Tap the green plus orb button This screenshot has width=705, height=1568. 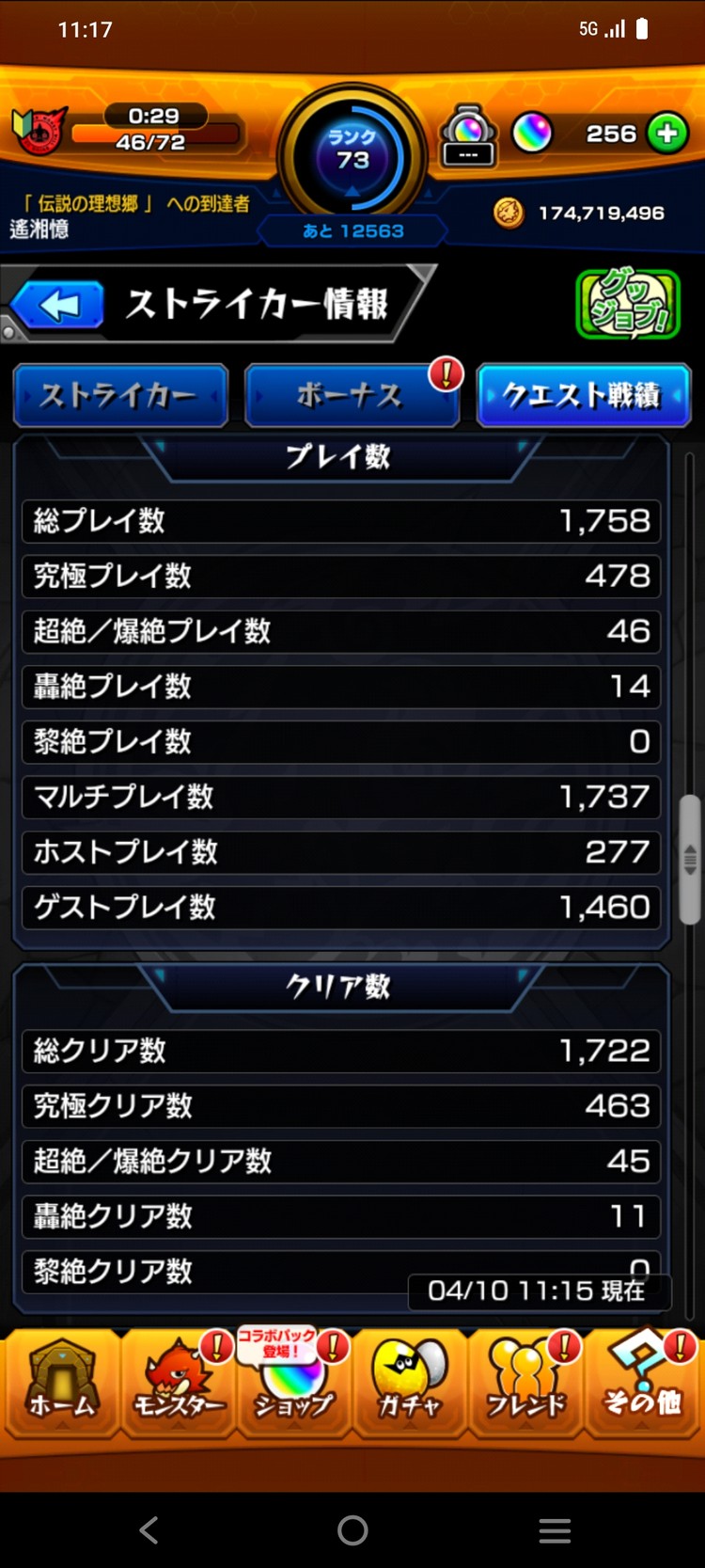click(x=667, y=134)
